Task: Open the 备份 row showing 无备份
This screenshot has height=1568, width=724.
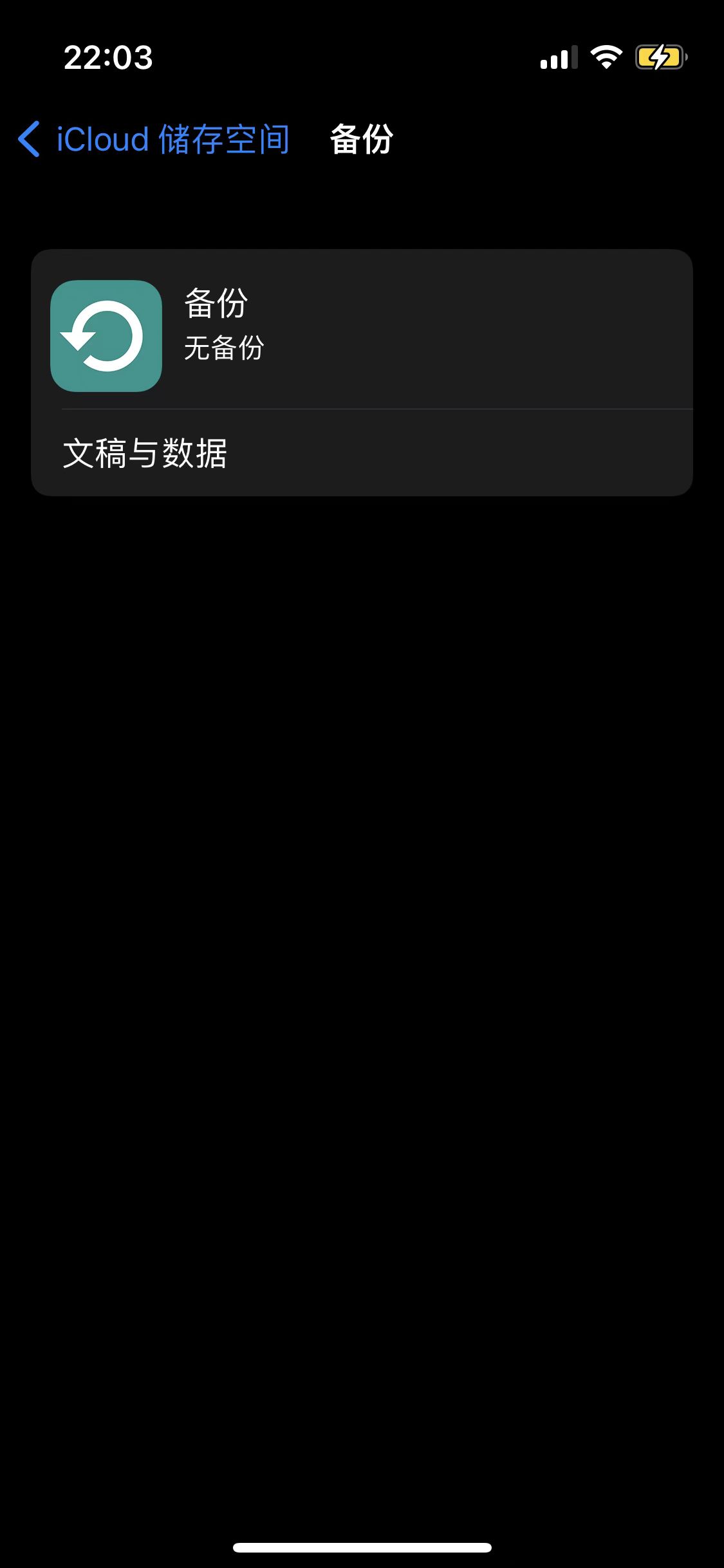Action: tap(362, 330)
